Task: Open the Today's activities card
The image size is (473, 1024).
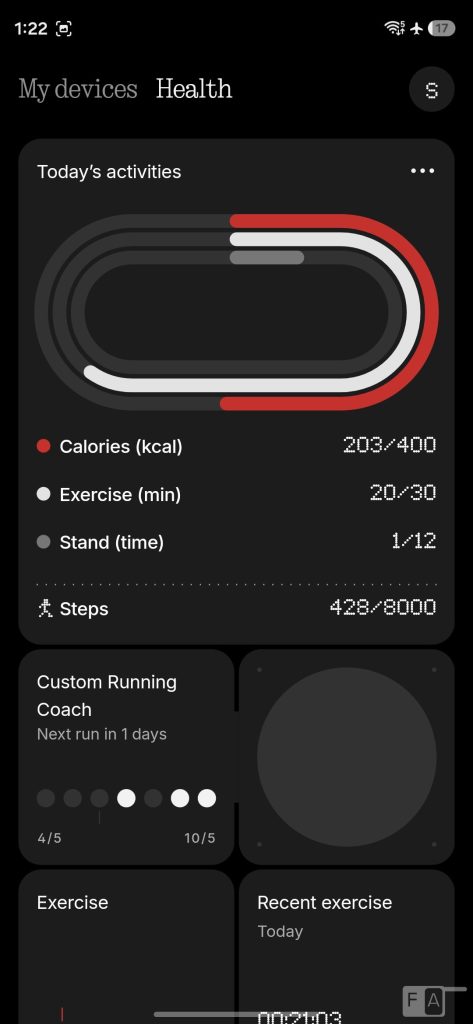Action: click(x=236, y=391)
